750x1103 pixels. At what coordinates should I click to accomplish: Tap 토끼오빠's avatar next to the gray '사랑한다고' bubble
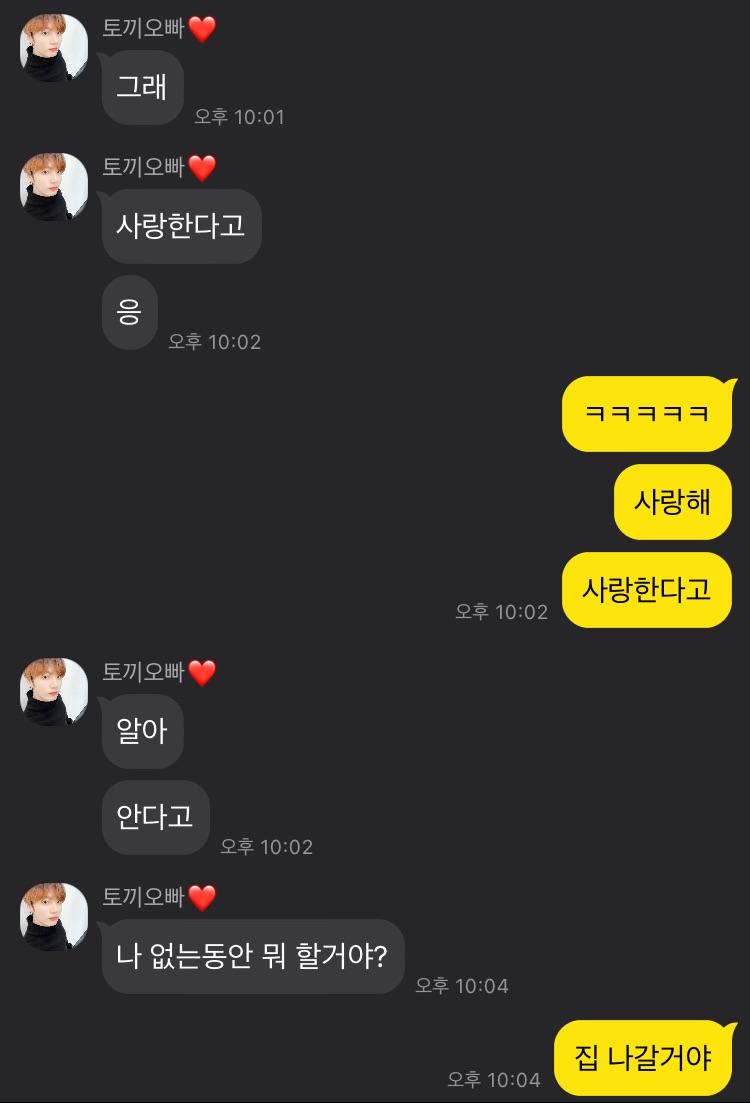[x=54, y=187]
